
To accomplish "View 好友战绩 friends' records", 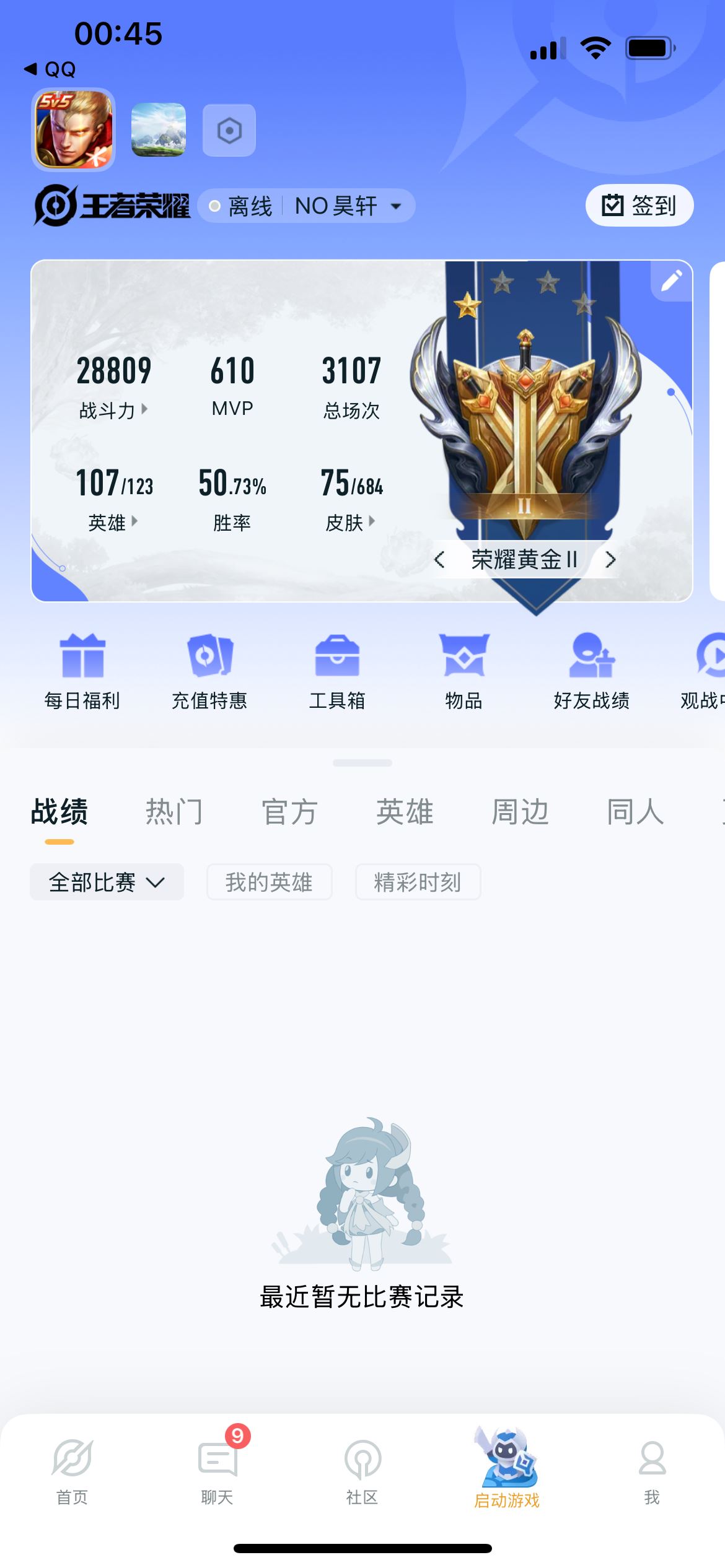I will click(591, 671).
